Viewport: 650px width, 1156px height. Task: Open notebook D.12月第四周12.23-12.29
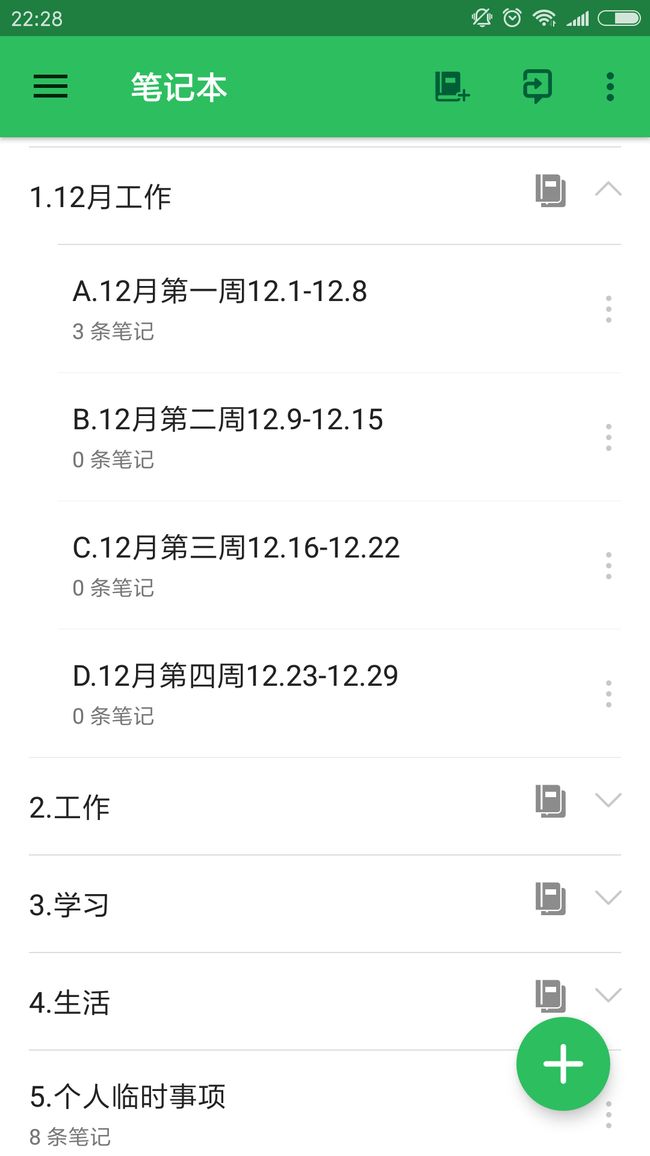tap(325, 694)
